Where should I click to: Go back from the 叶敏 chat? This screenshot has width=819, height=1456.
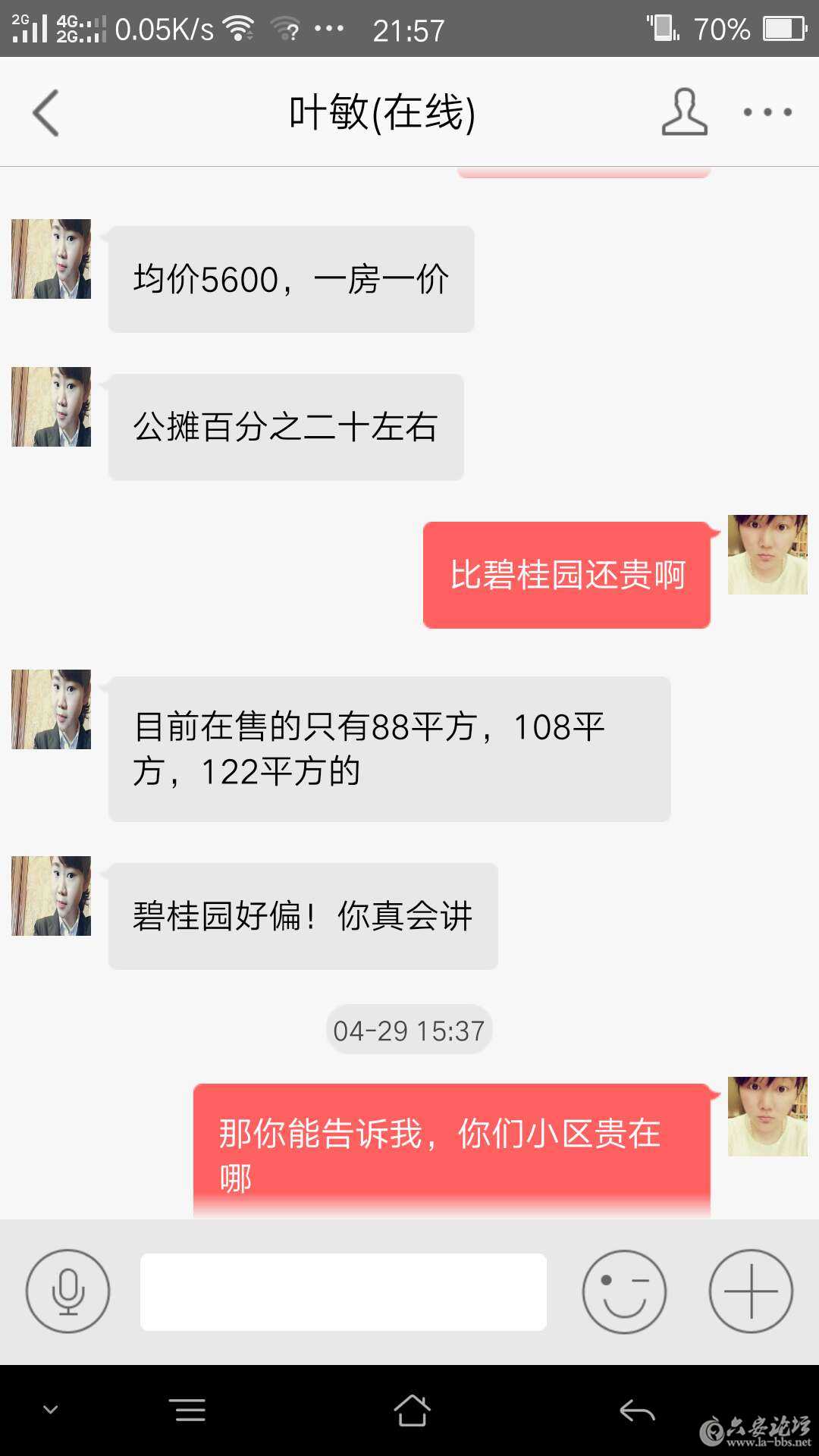(47, 113)
